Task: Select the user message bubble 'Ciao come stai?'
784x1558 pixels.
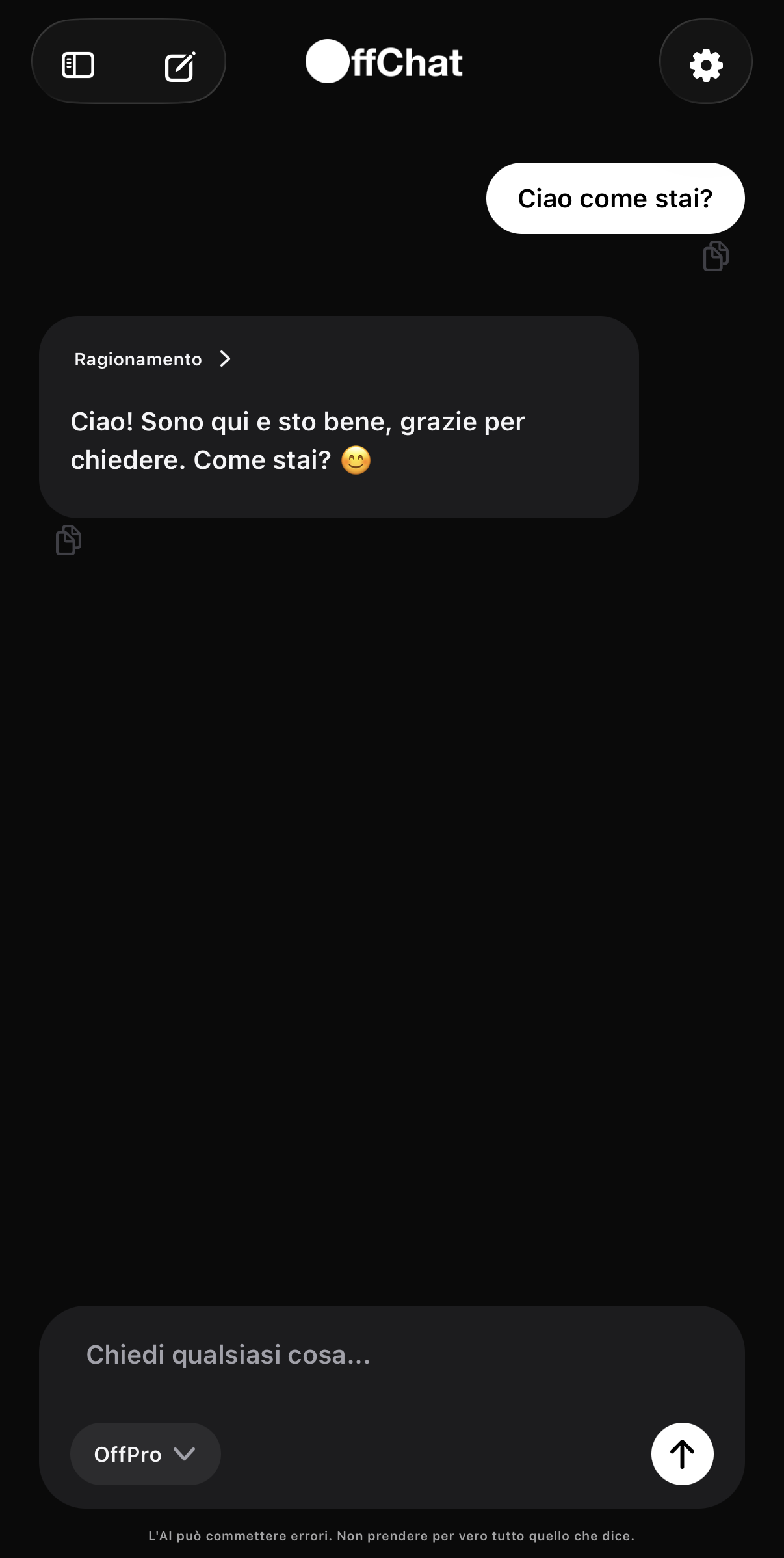Action: click(615, 198)
